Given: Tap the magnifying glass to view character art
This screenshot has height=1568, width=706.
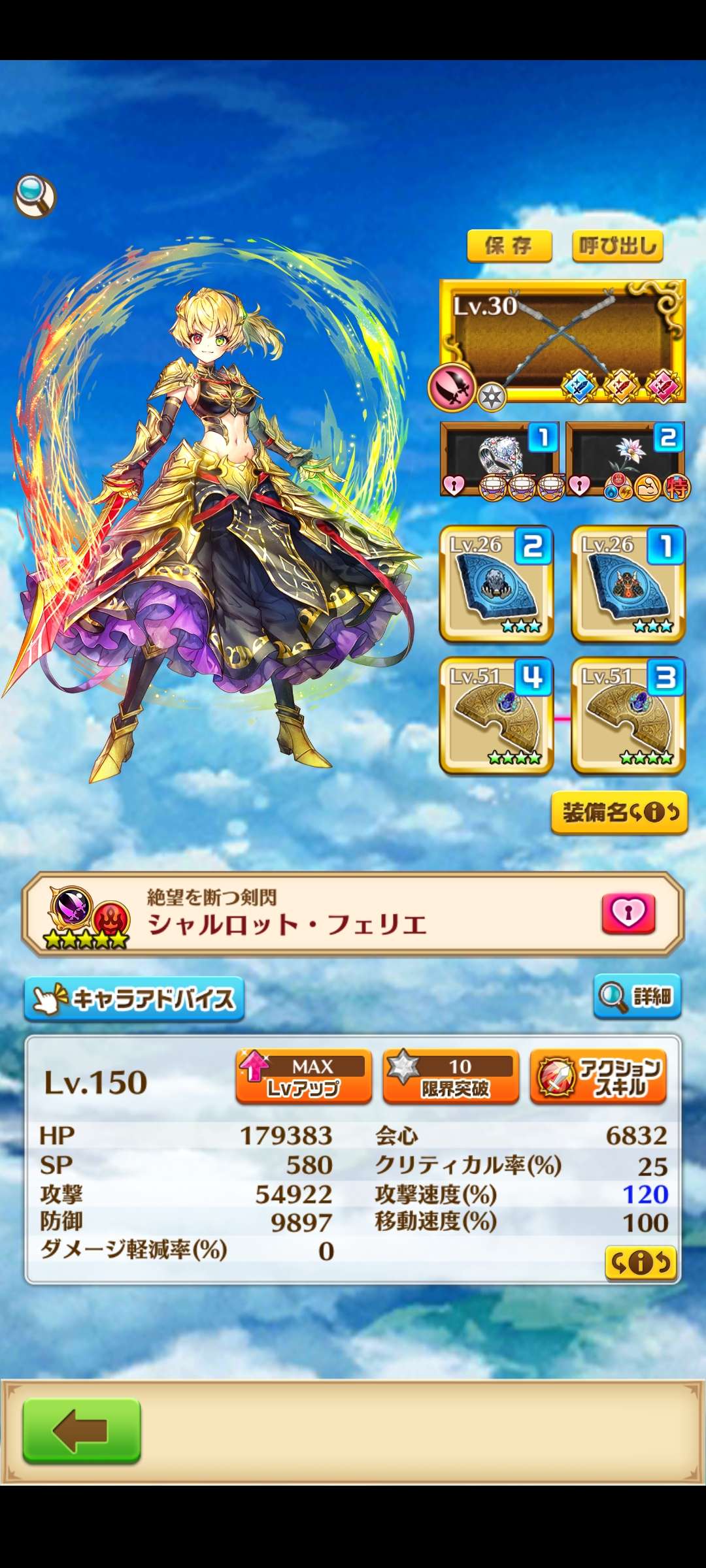Looking at the screenshot, I should pyautogui.click(x=35, y=196).
